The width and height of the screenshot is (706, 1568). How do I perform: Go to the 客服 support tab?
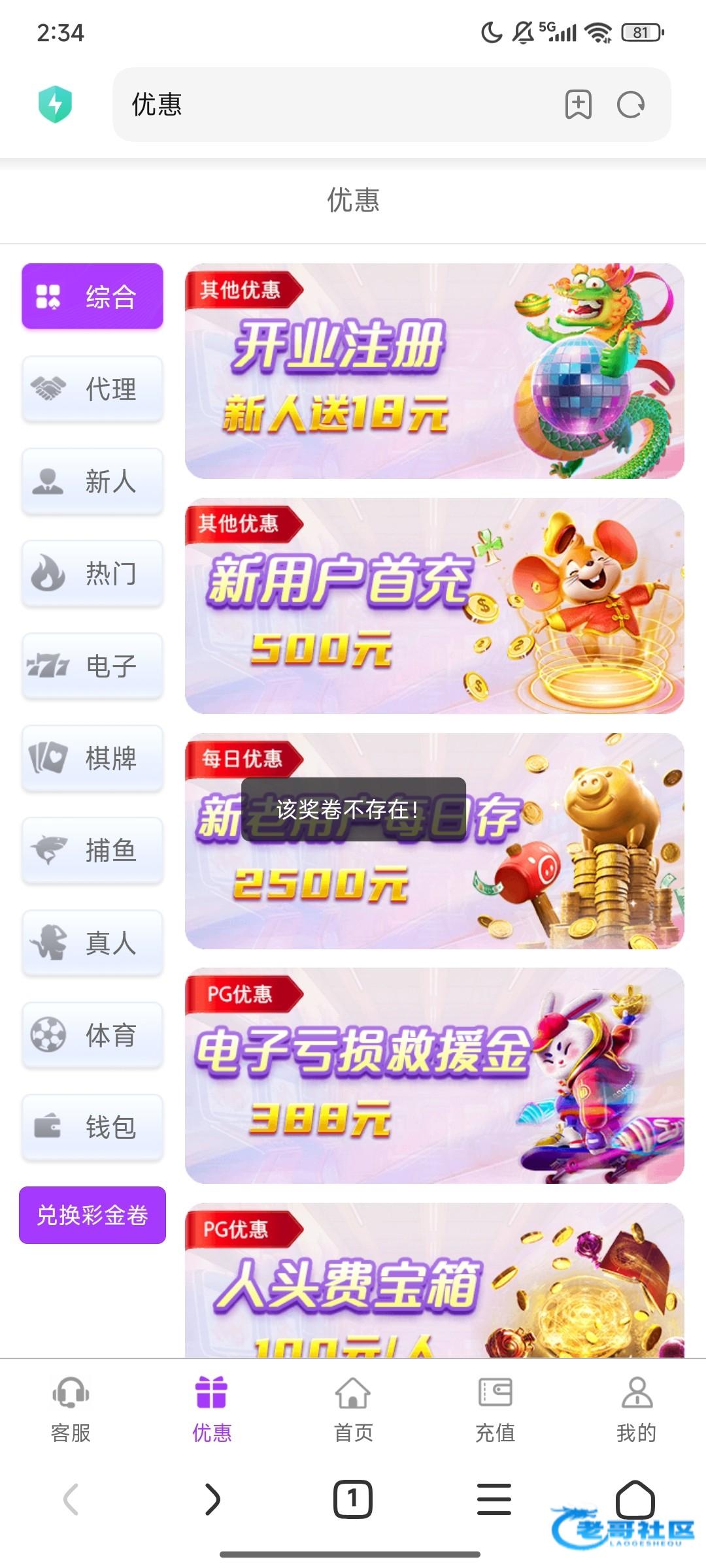pyautogui.click(x=71, y=1408)
